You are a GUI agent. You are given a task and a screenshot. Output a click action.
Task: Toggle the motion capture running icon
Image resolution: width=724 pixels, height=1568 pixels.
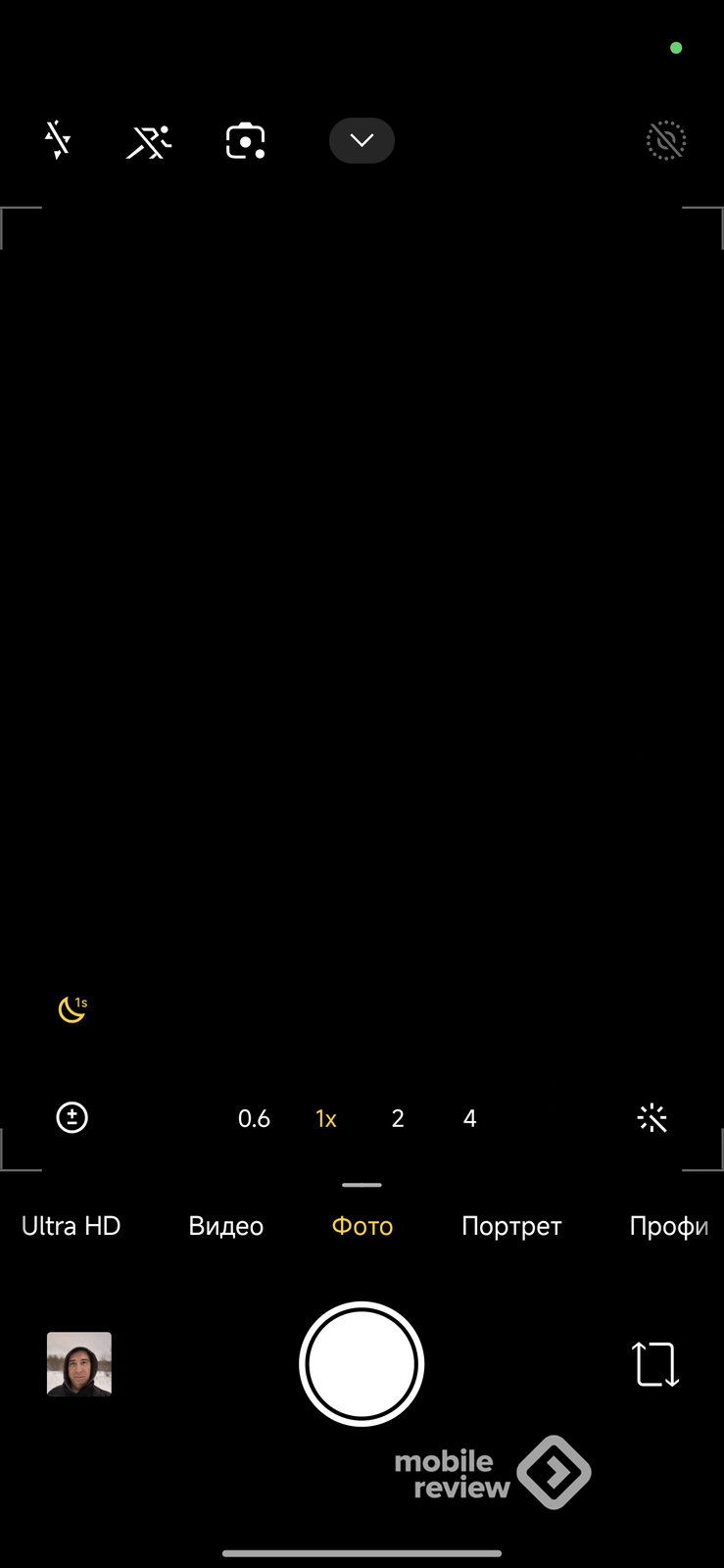(x=149, y=141)
